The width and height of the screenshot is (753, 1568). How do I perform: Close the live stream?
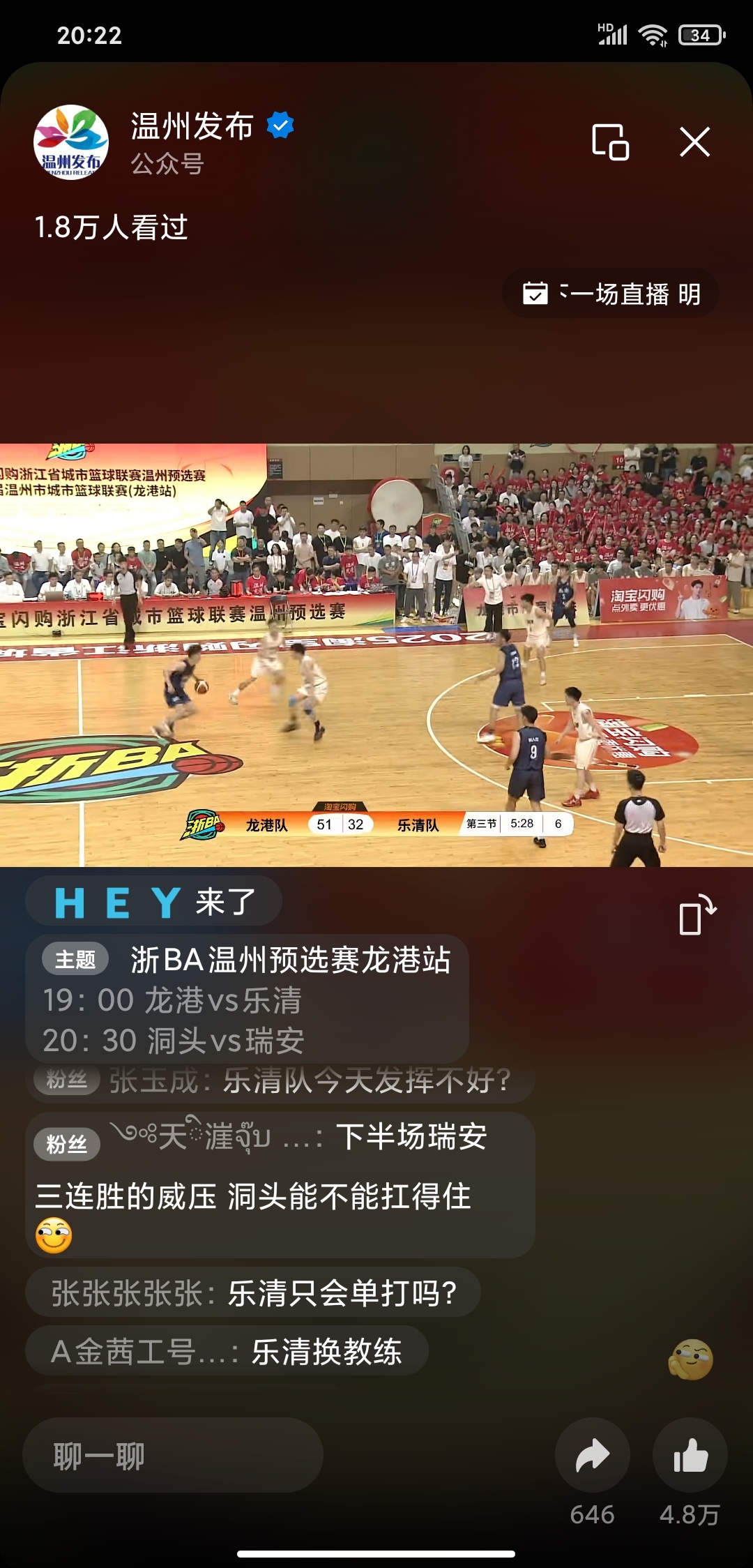point(694,142)
